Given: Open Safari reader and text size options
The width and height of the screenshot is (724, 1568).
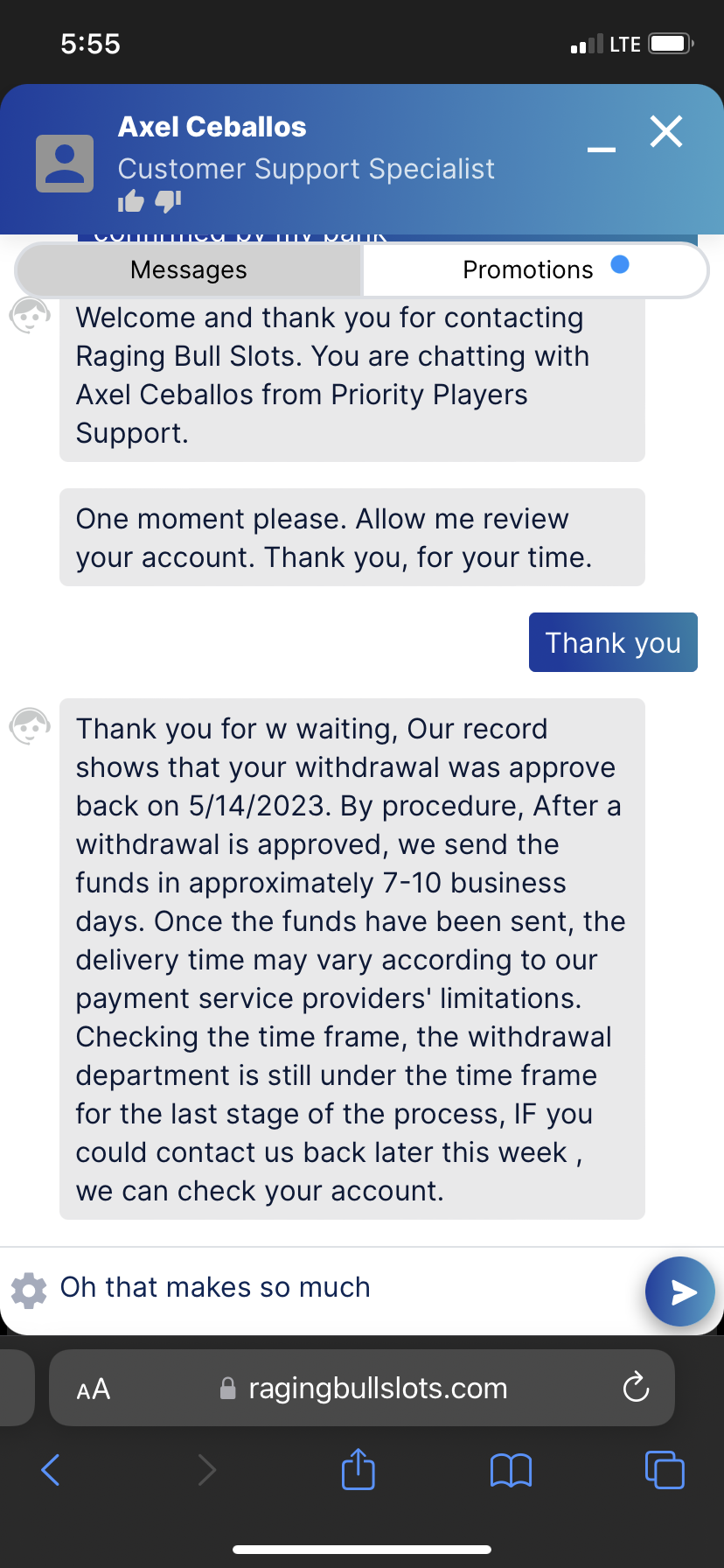Looking at the screenshot, I should (x=94, y=1389).
